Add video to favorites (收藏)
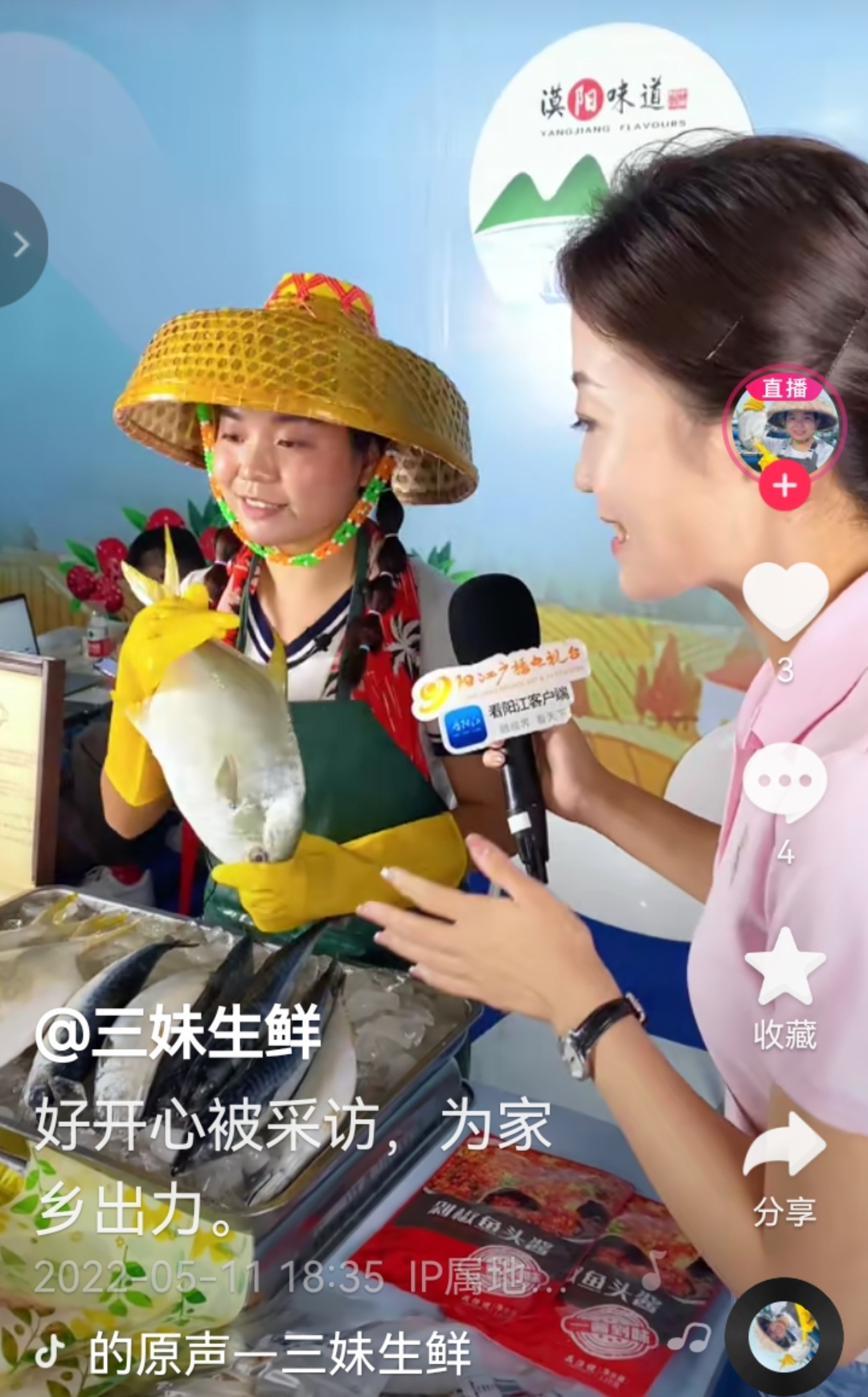 (784, 969)
